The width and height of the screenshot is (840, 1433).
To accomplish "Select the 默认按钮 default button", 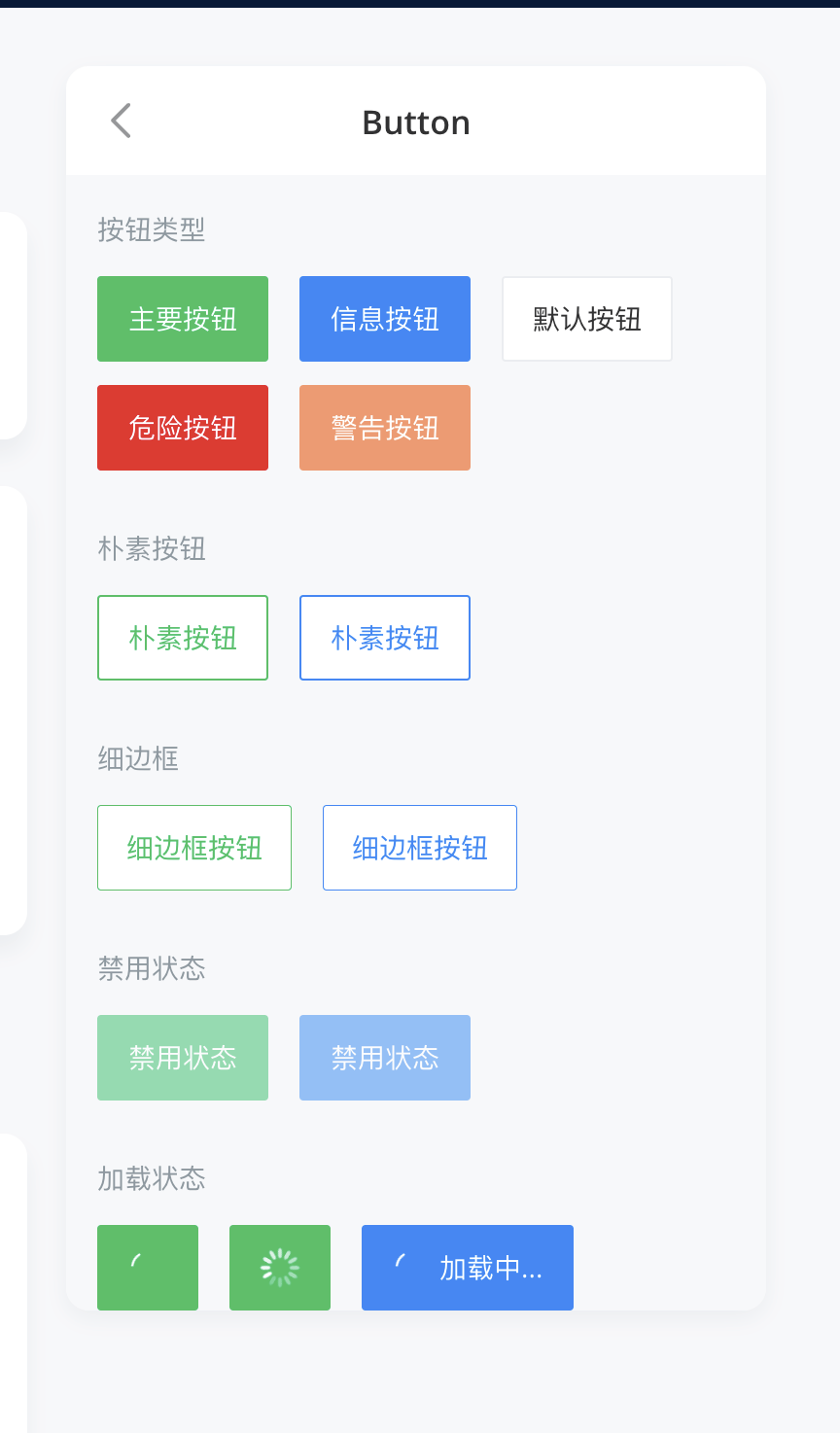I will (586, 318).
